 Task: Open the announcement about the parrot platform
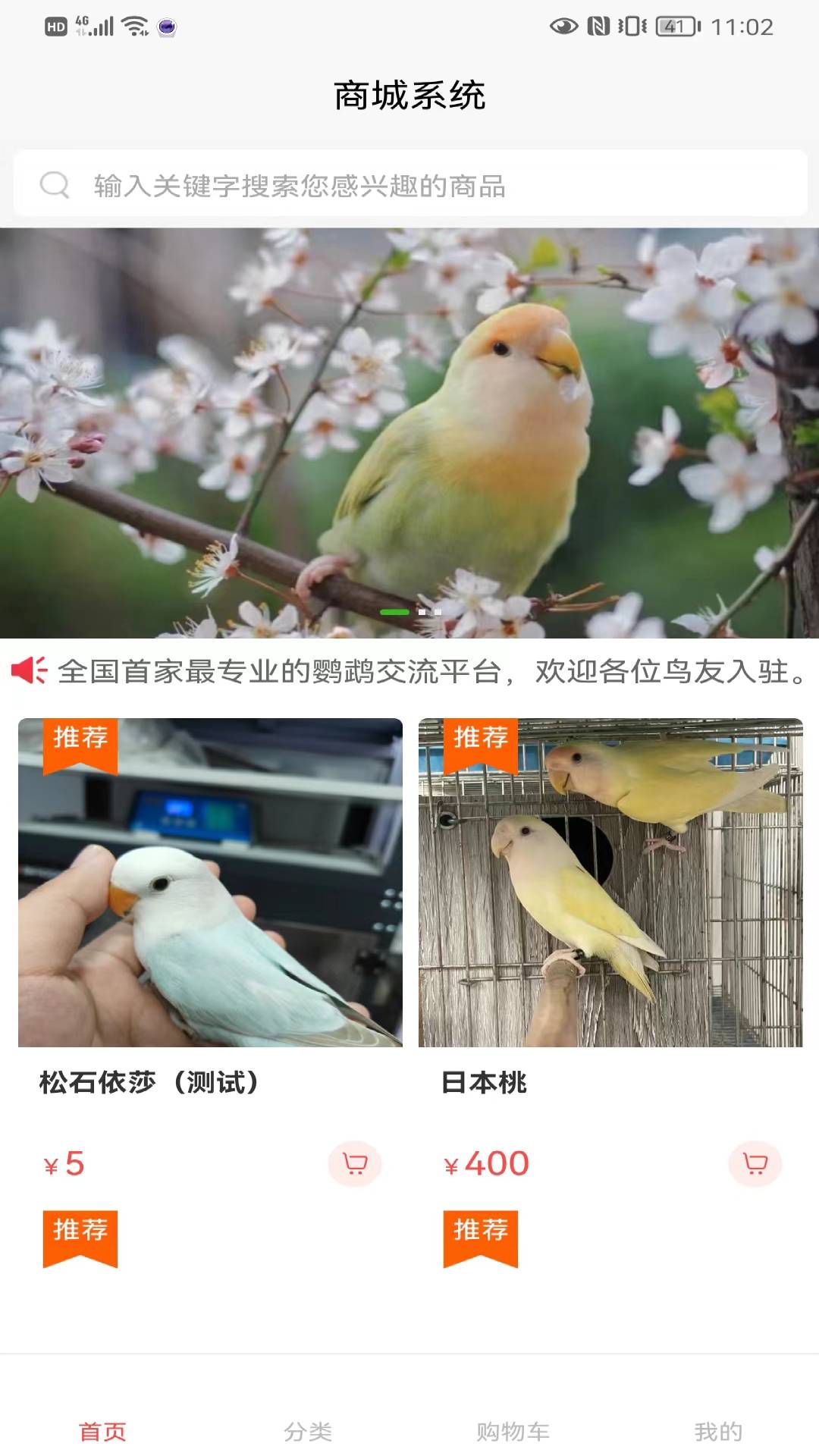pyautogui.click(x=425, y=672)
